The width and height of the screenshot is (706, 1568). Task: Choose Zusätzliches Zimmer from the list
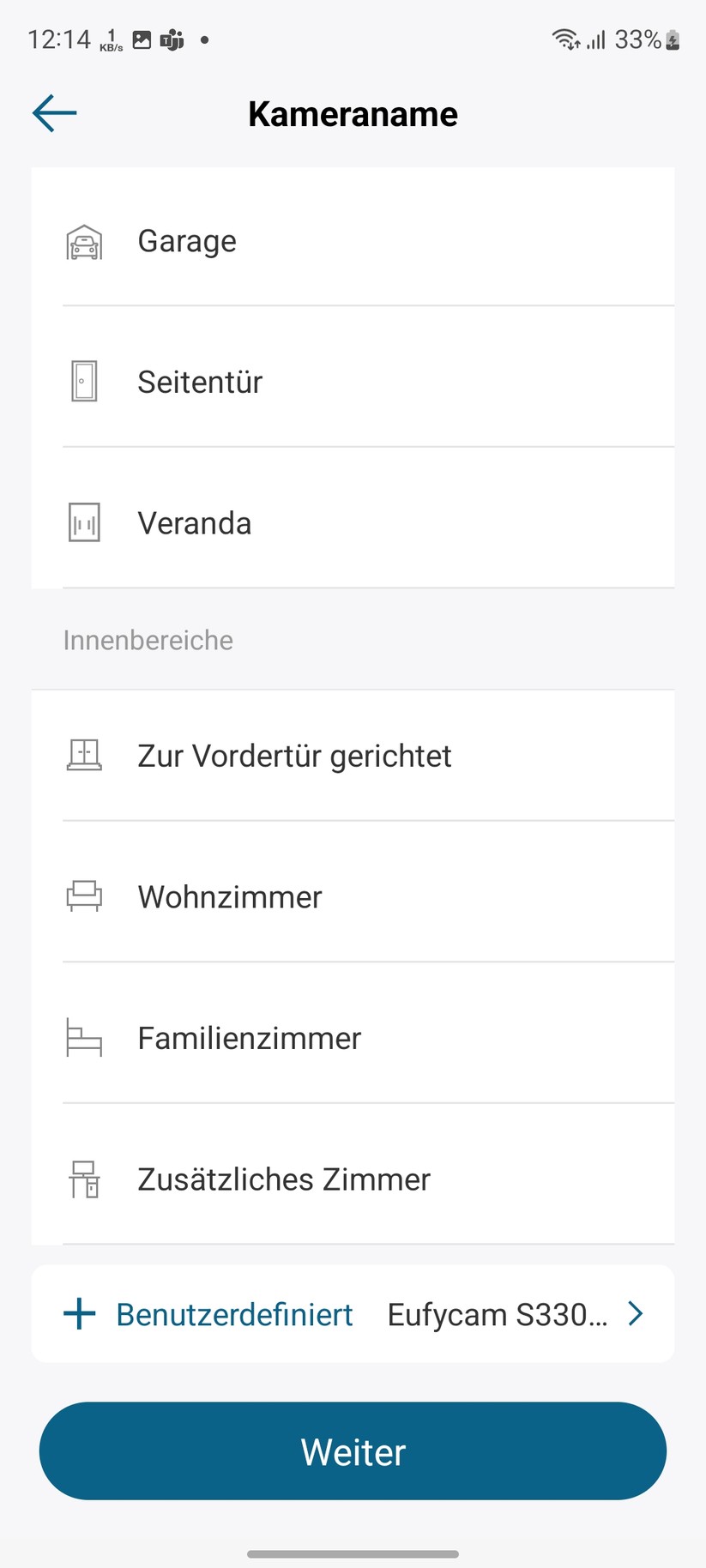(x=283, y=1179)
